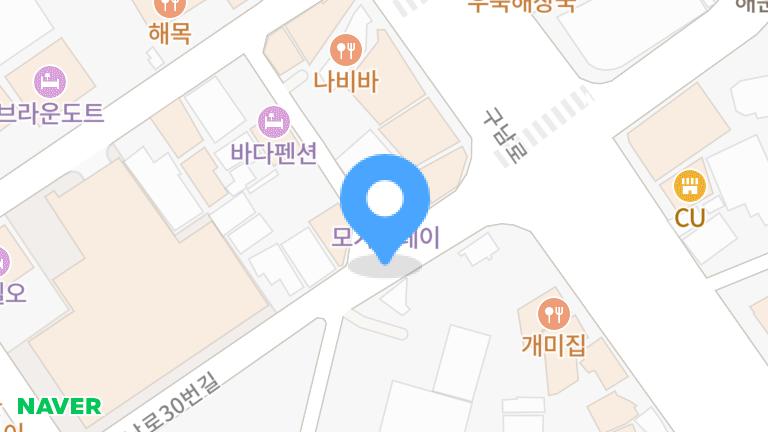Select the 바다펜션 lodging marker
The image size is (768, 432).
[x=272, y=123]
